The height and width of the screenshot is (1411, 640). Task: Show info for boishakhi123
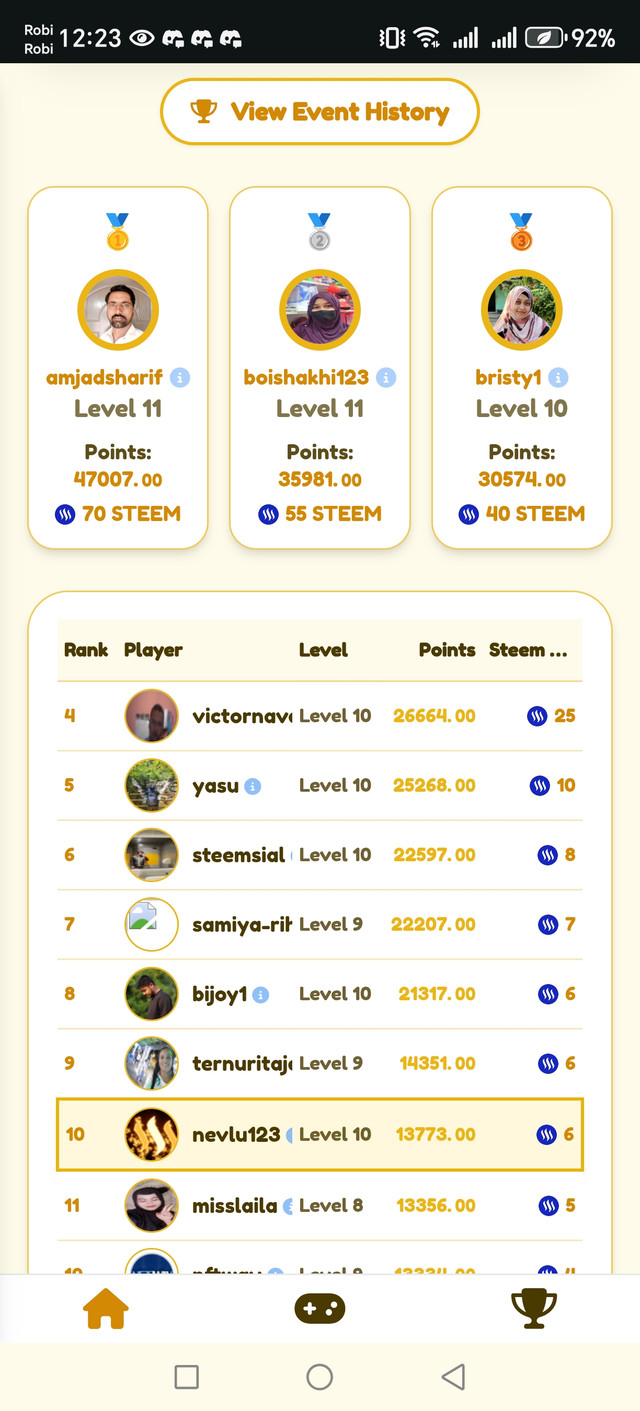pyautogui.click(x=386, y=378)
